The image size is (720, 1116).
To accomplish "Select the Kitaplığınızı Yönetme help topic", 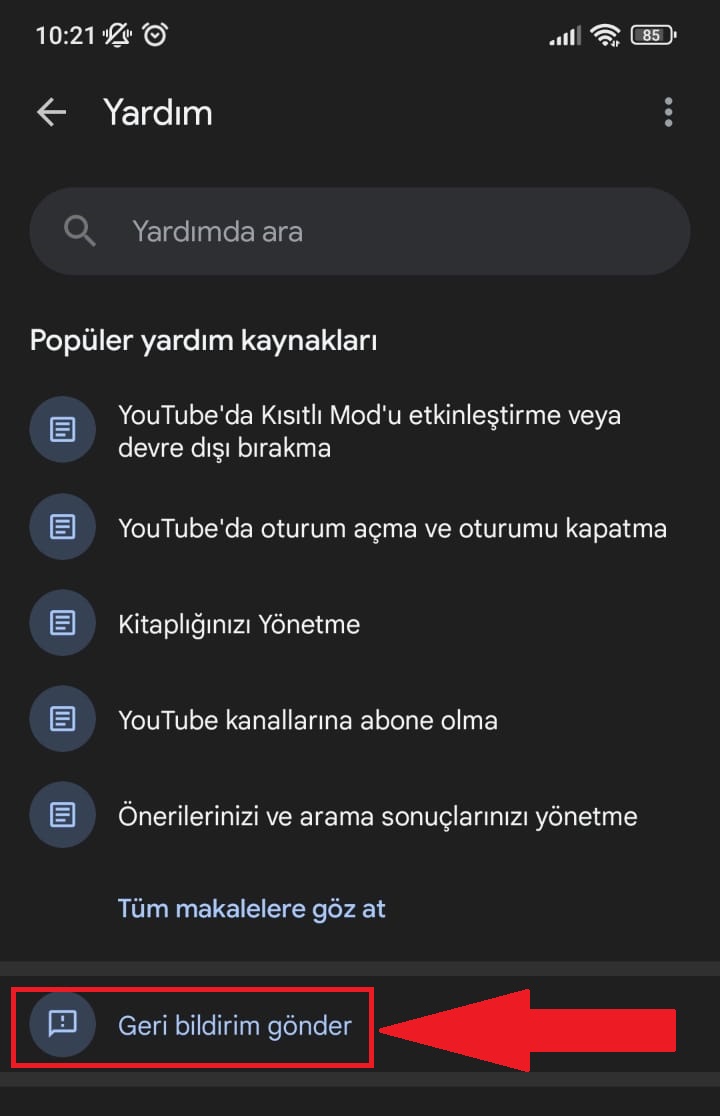I will point(240,622).
